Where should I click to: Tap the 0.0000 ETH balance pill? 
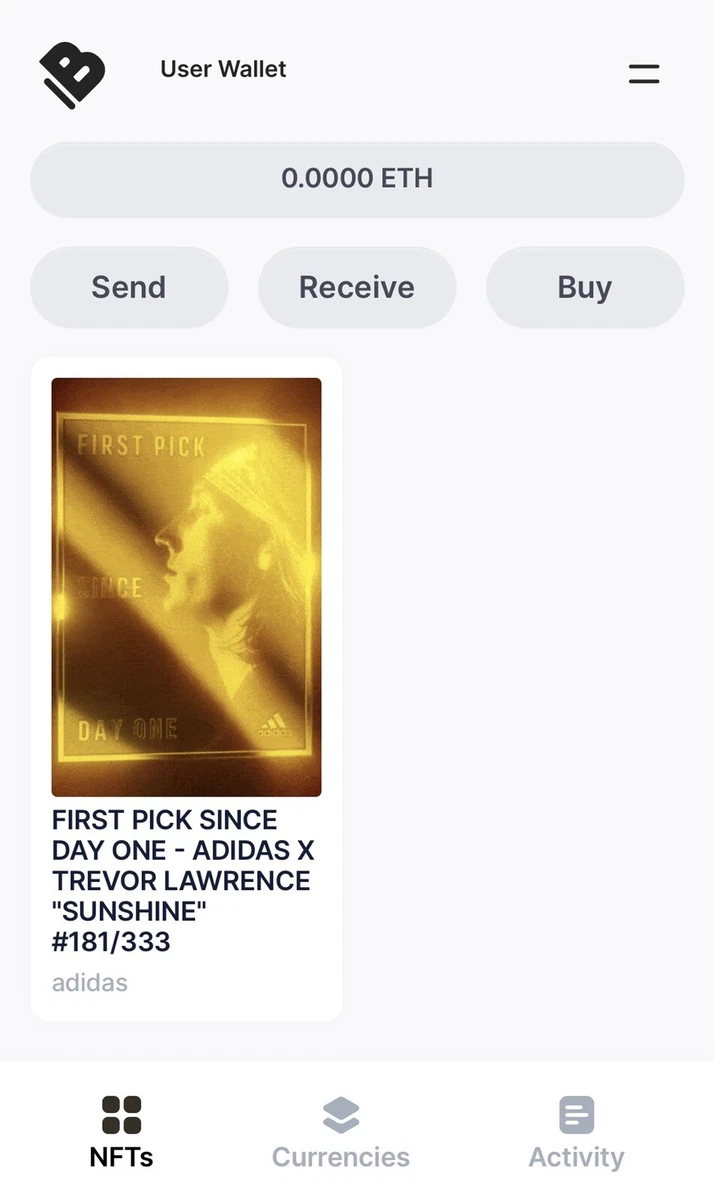click(357, 179)
